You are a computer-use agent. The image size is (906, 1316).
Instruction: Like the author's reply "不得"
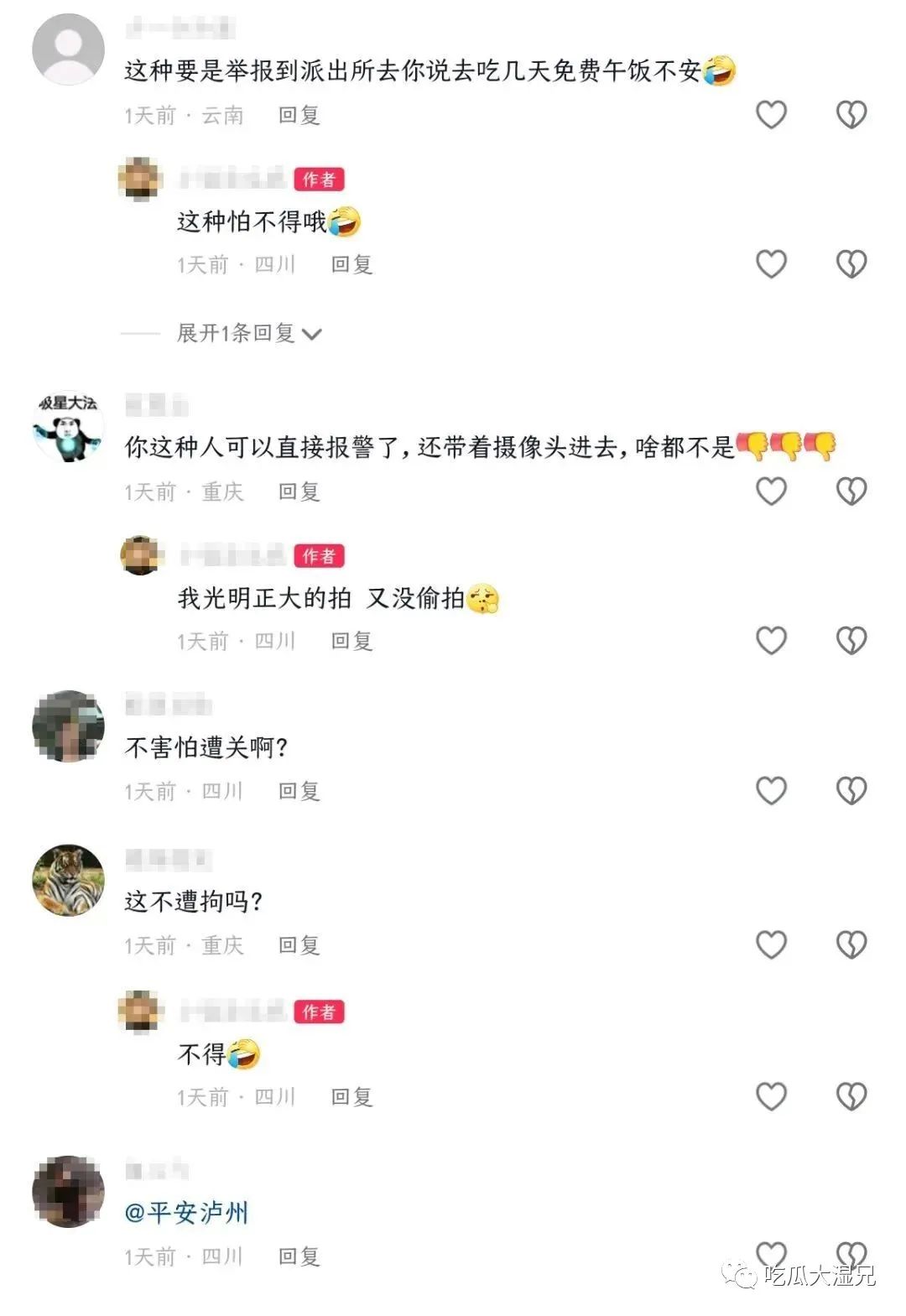pos(771,1096)
